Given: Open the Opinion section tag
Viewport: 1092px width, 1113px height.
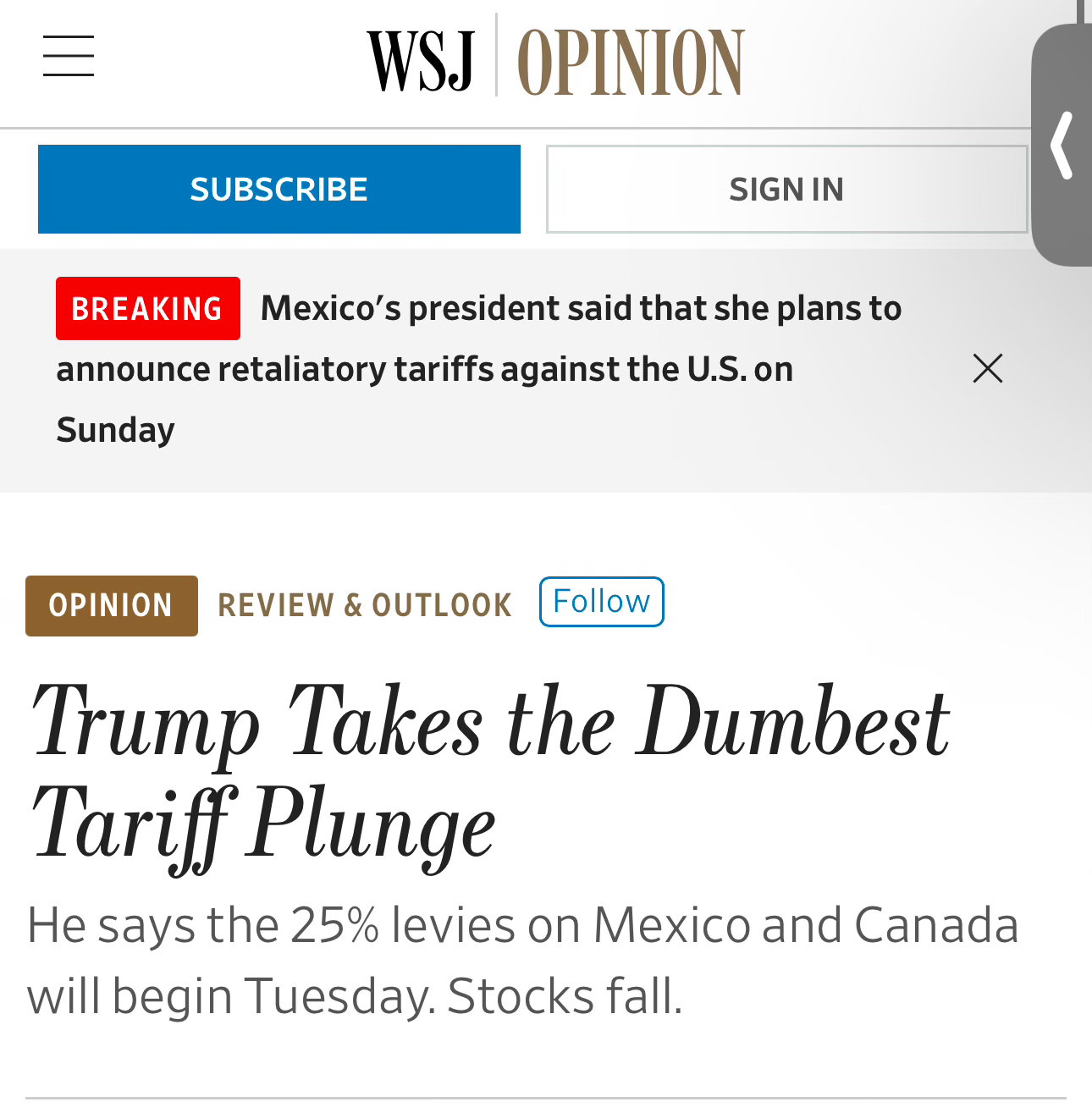Looking at the screenshot, I should [111, 606].
